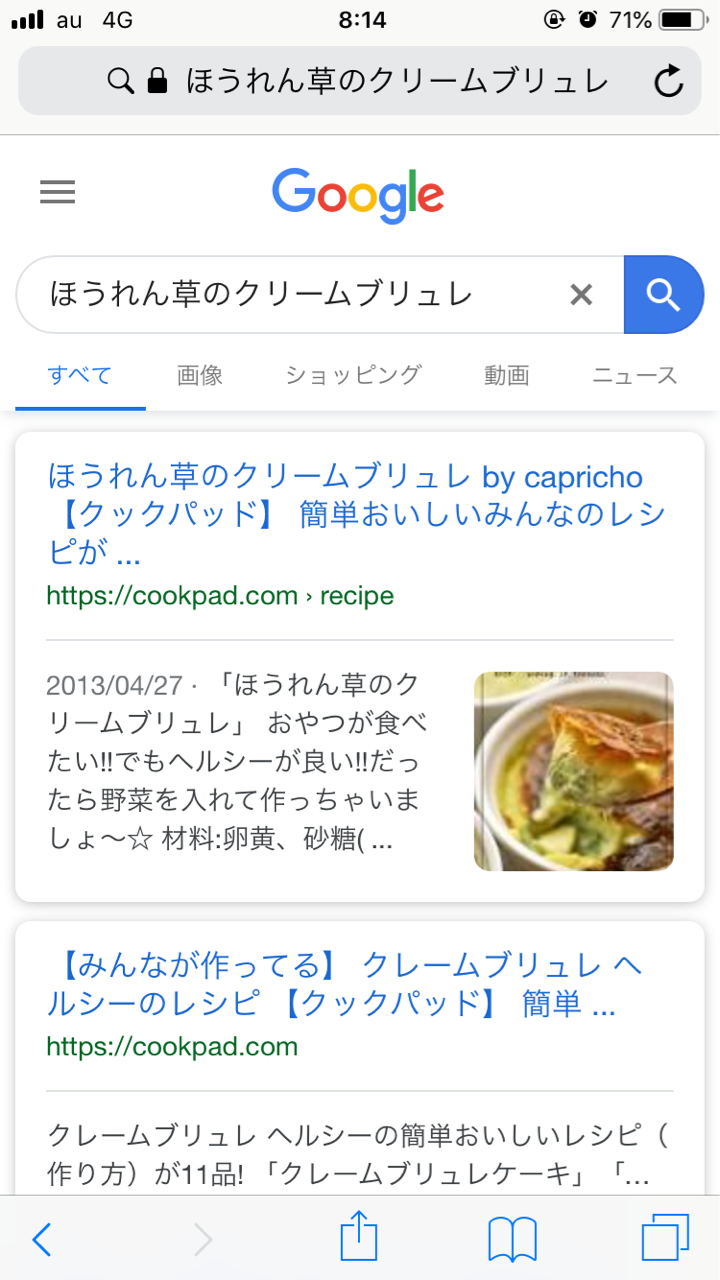Show open Safari tabs
The image size is (720, 1280).
click(x=666, y=1240)
